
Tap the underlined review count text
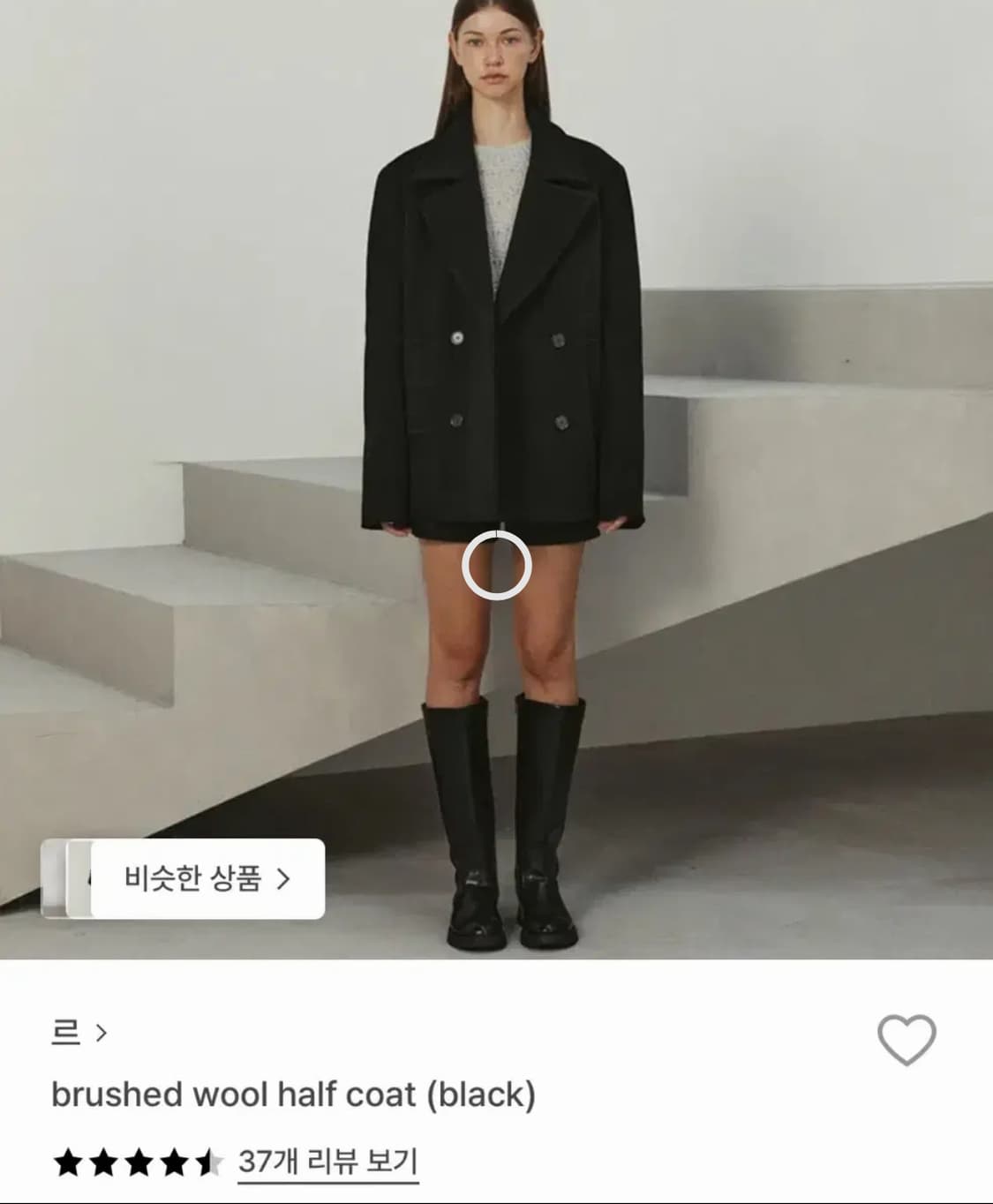[327, 1163]
